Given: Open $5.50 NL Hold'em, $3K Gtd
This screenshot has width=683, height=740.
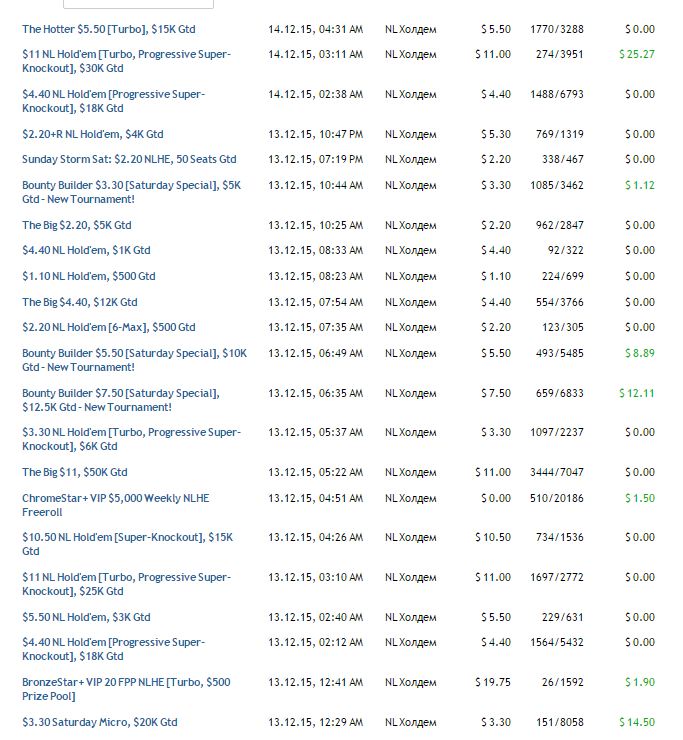Looking at the screenshot, I should click(86, 617).
